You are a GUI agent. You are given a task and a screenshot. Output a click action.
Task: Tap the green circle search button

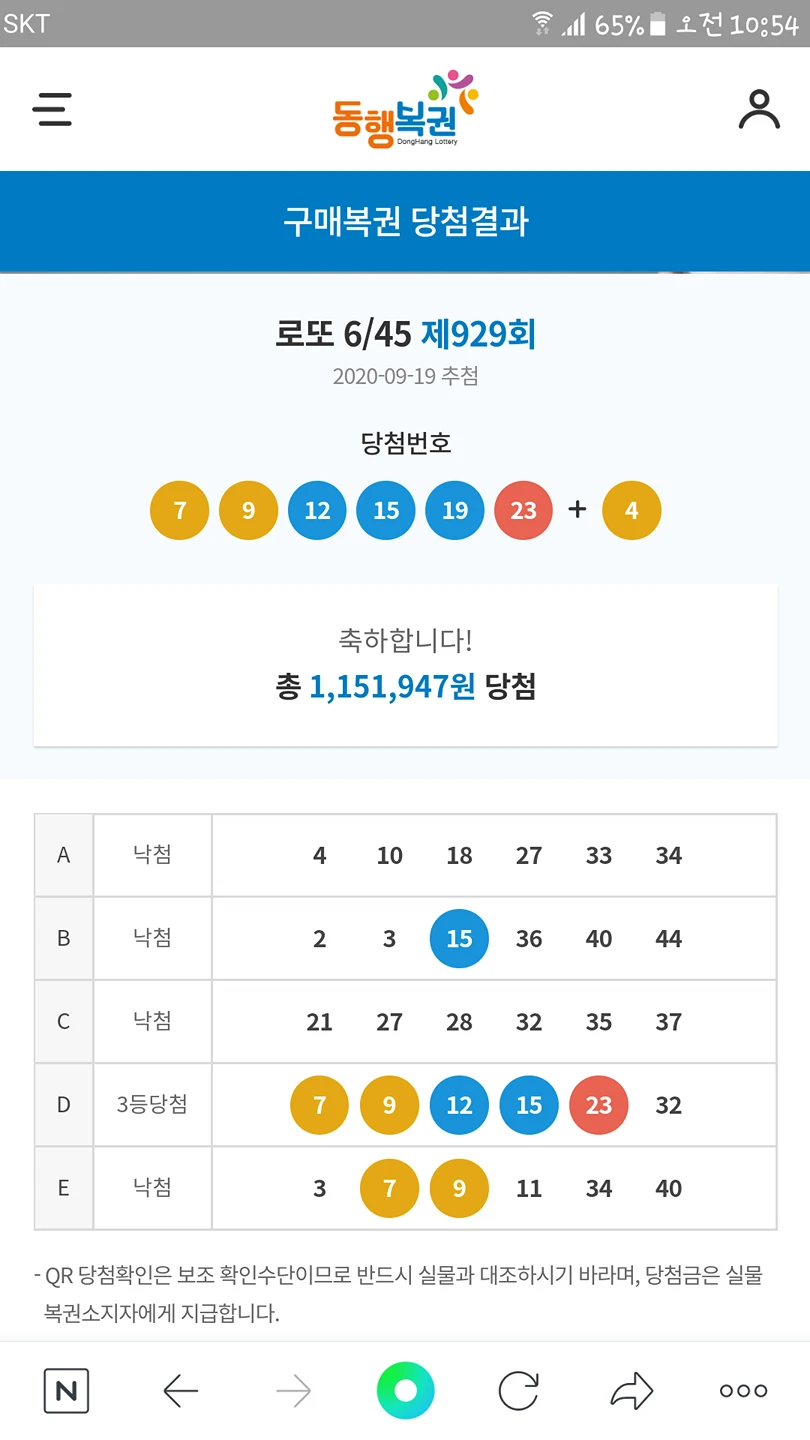[x=405, y=1391]
